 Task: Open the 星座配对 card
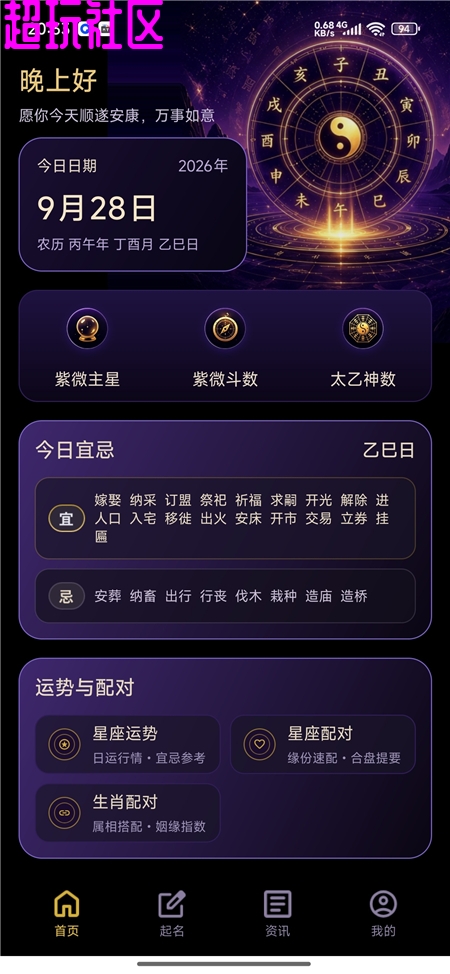pyautogui.click(x=323, y=744)
